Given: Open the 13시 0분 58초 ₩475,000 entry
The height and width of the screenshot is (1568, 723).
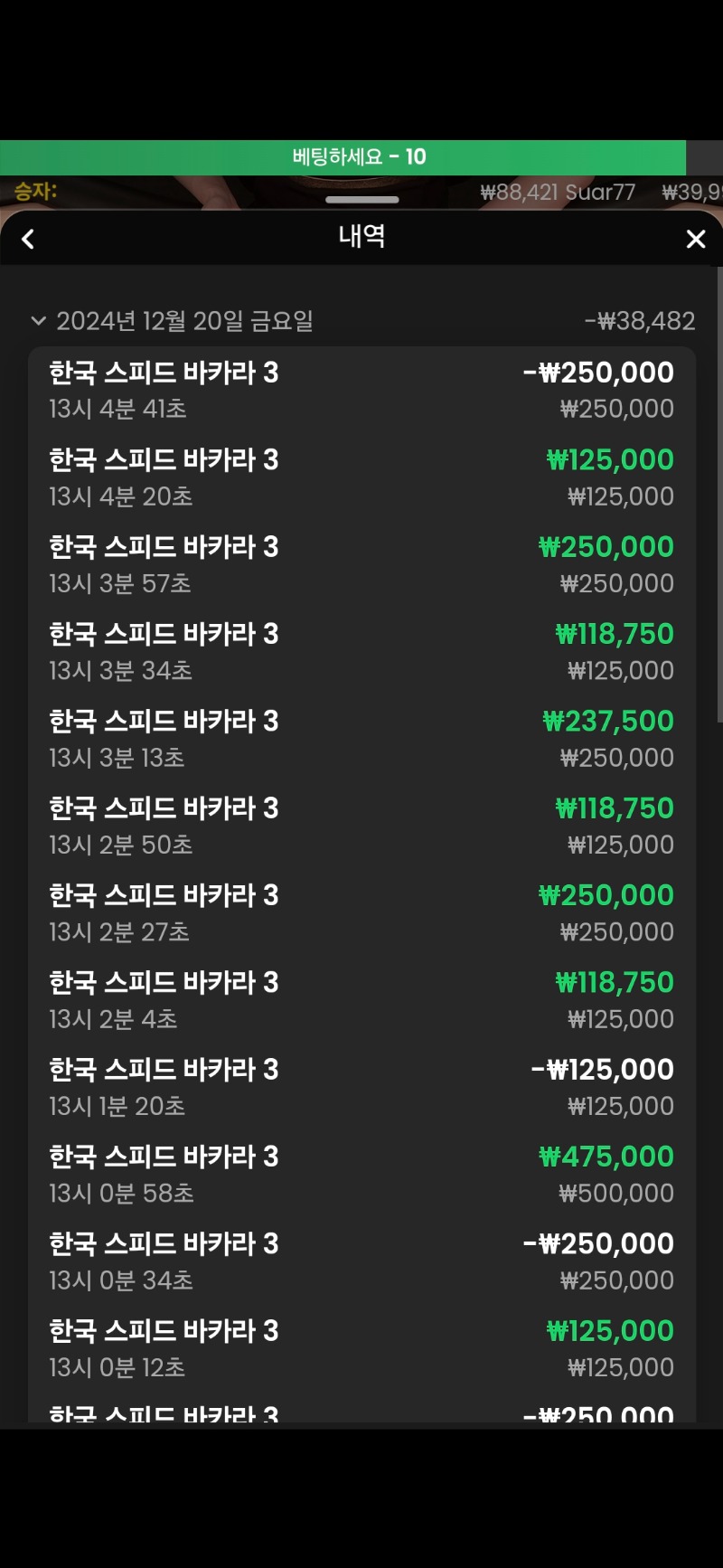Looking at the screenshot, I should pos(361,1174).
